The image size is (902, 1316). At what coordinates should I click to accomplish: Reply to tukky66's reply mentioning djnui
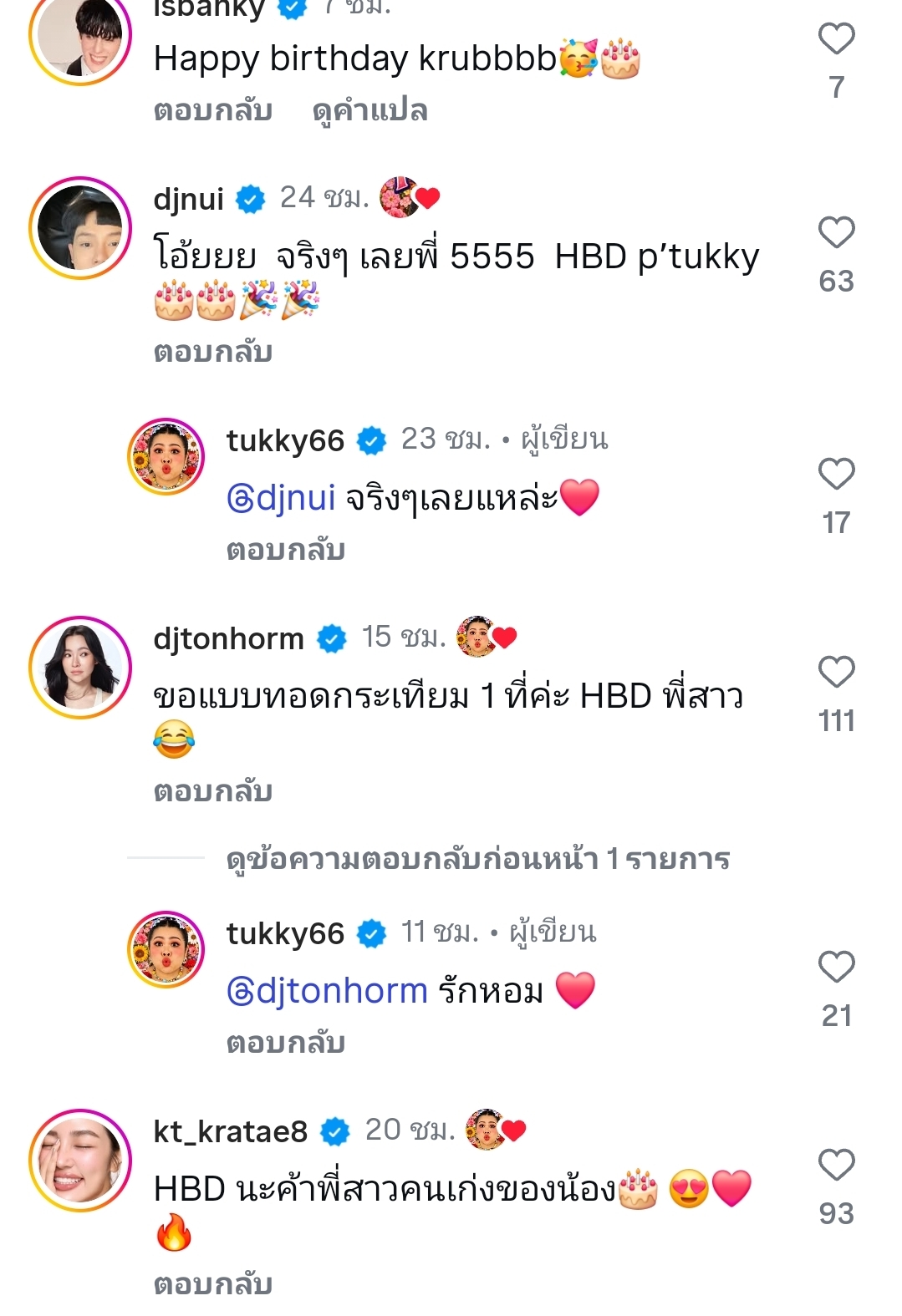coord(286,550)
